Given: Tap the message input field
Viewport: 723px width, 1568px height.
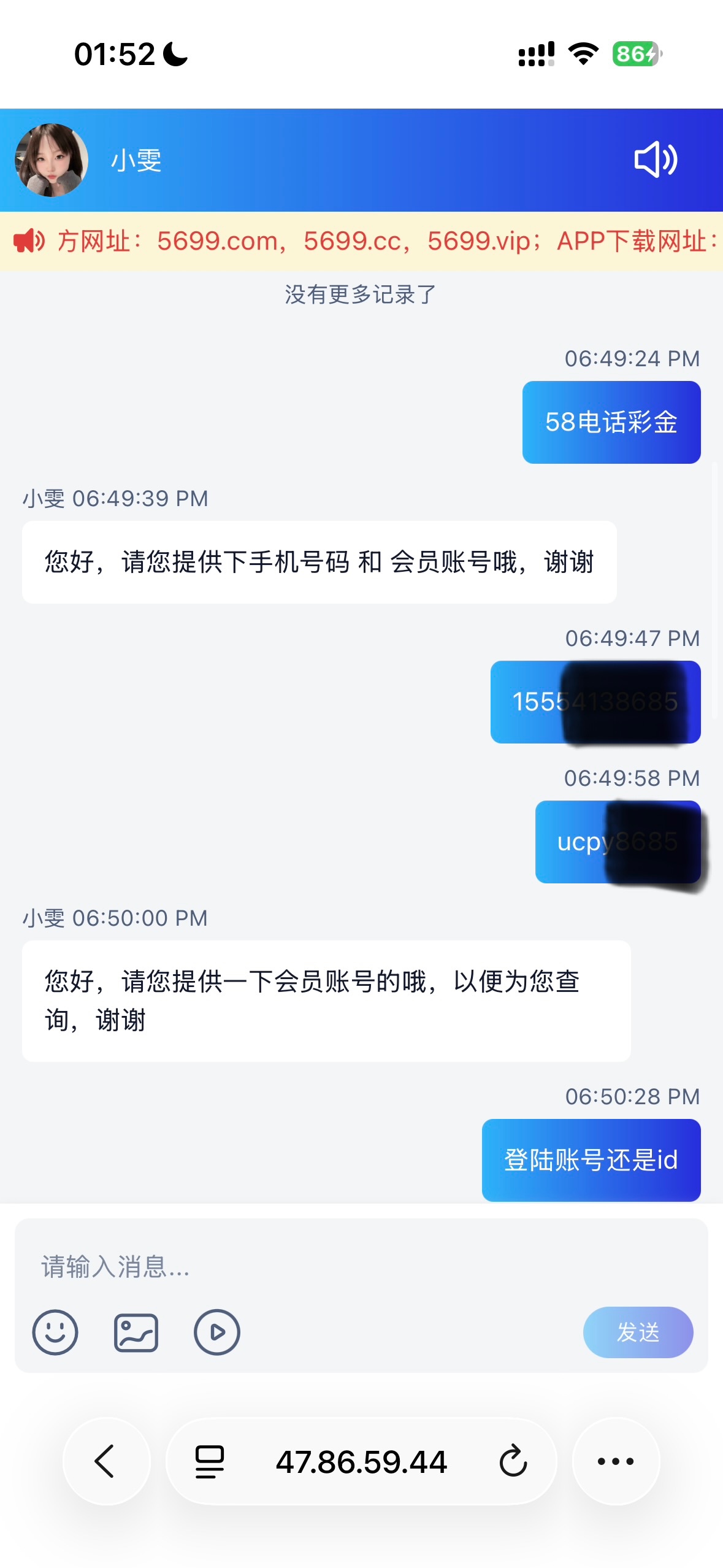Looking at the screenshot, I should click(x=361, y=1266).
